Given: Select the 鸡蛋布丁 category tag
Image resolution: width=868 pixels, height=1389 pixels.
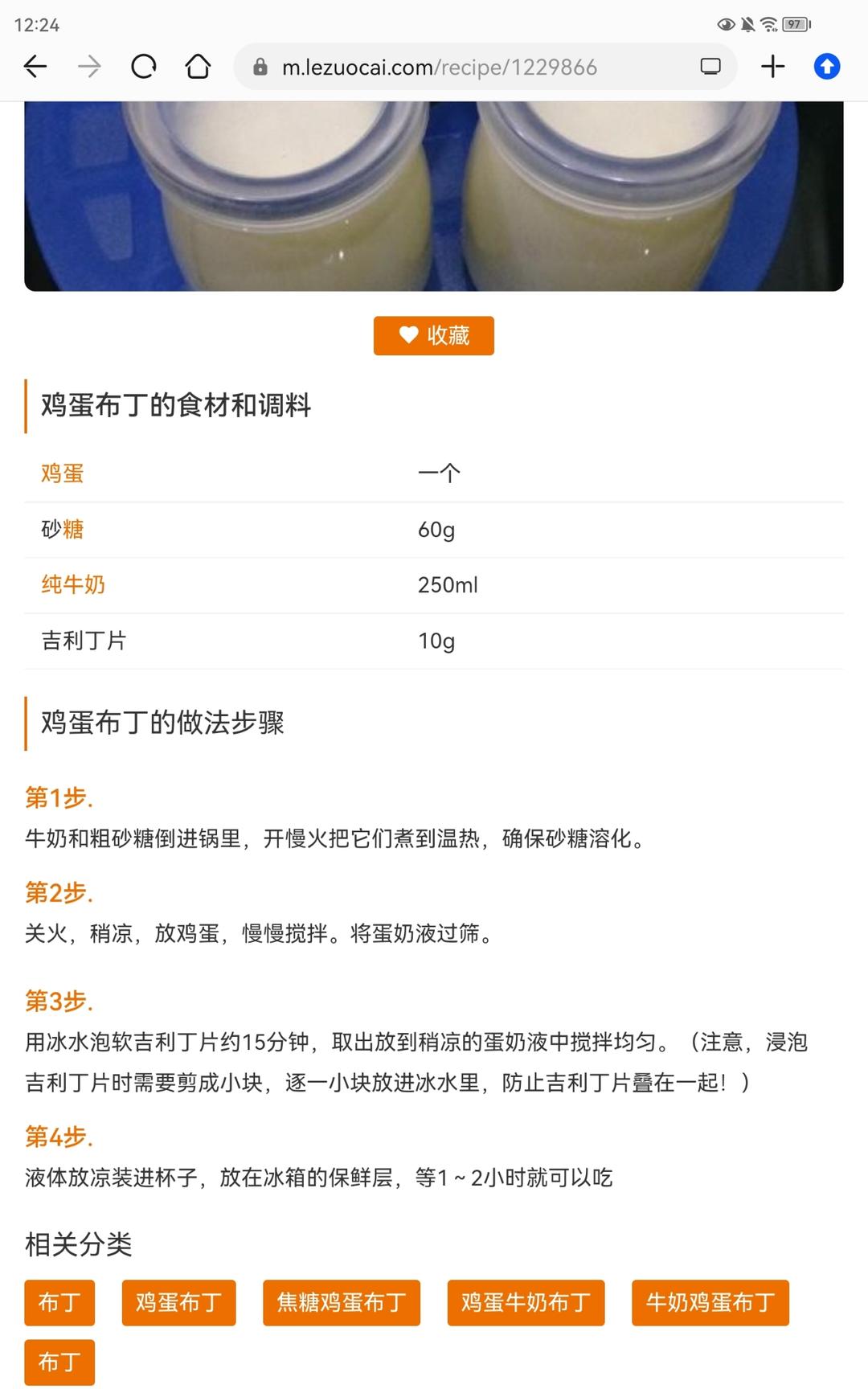Looking at the screenshot, I should 178,1302.
